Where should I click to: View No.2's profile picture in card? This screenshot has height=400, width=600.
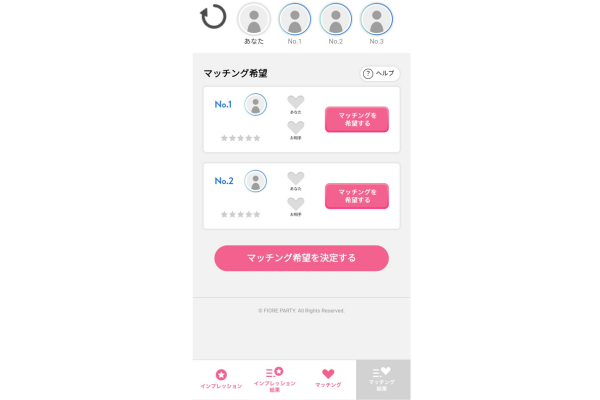256,181
